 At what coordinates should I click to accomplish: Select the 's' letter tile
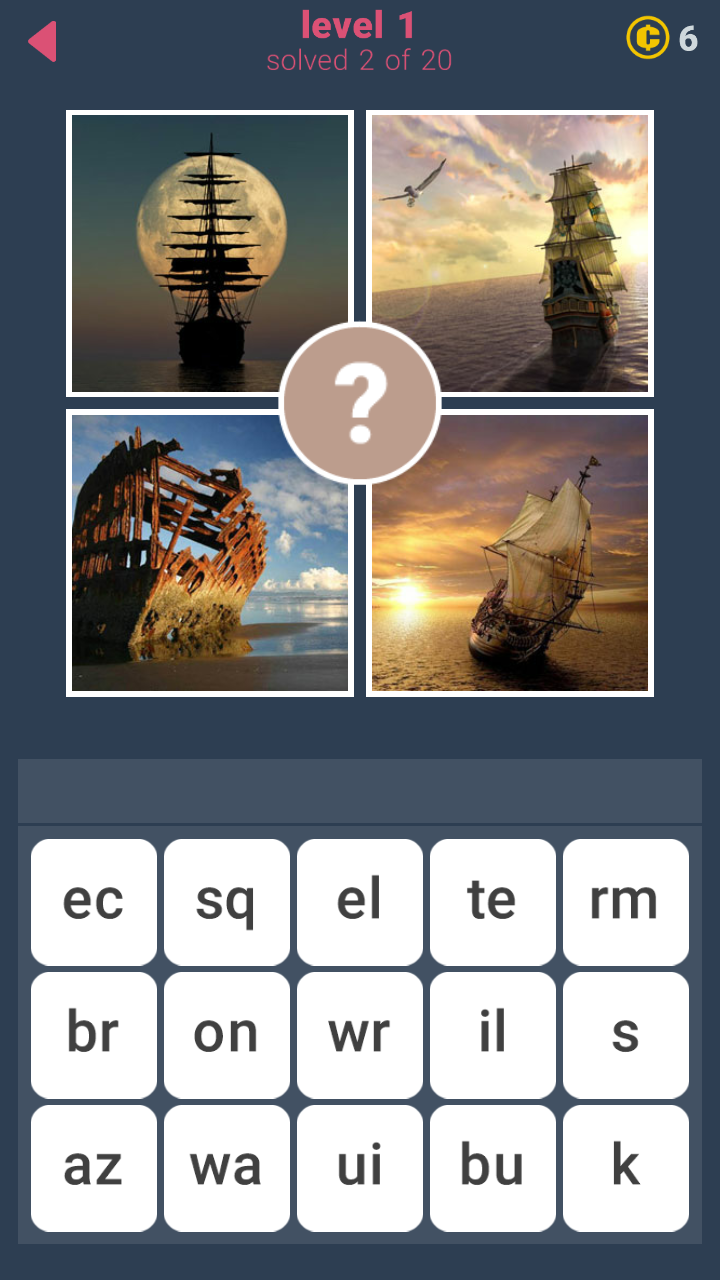(625, 1034)
